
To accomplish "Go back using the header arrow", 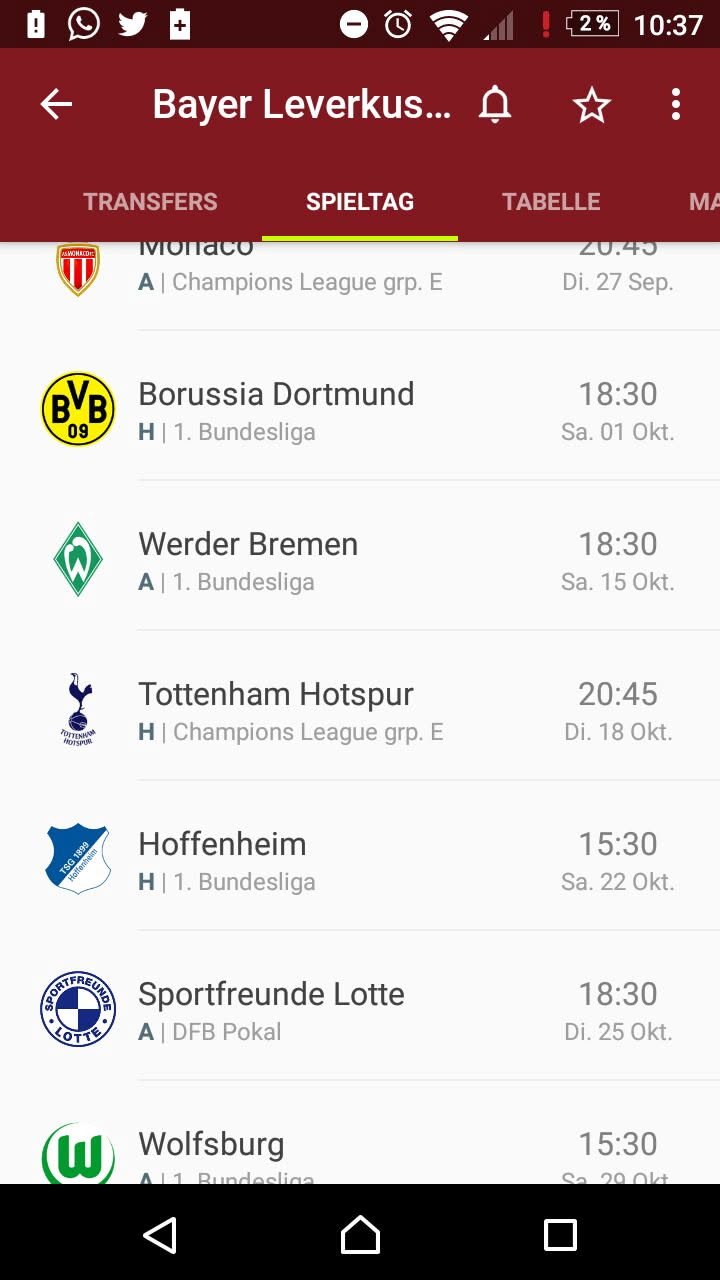I will [x=56, y=104].
